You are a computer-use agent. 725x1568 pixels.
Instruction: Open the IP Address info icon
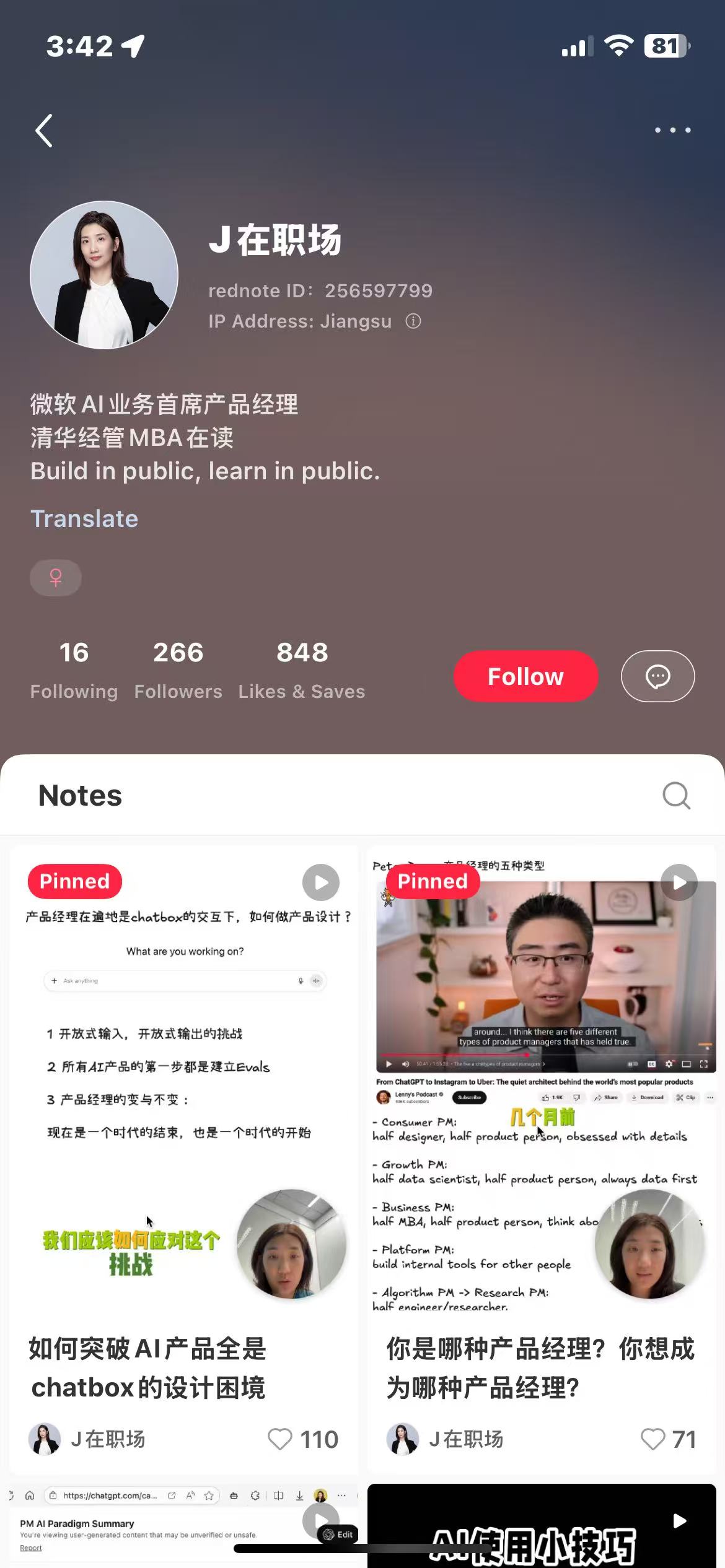click(413, 321)
